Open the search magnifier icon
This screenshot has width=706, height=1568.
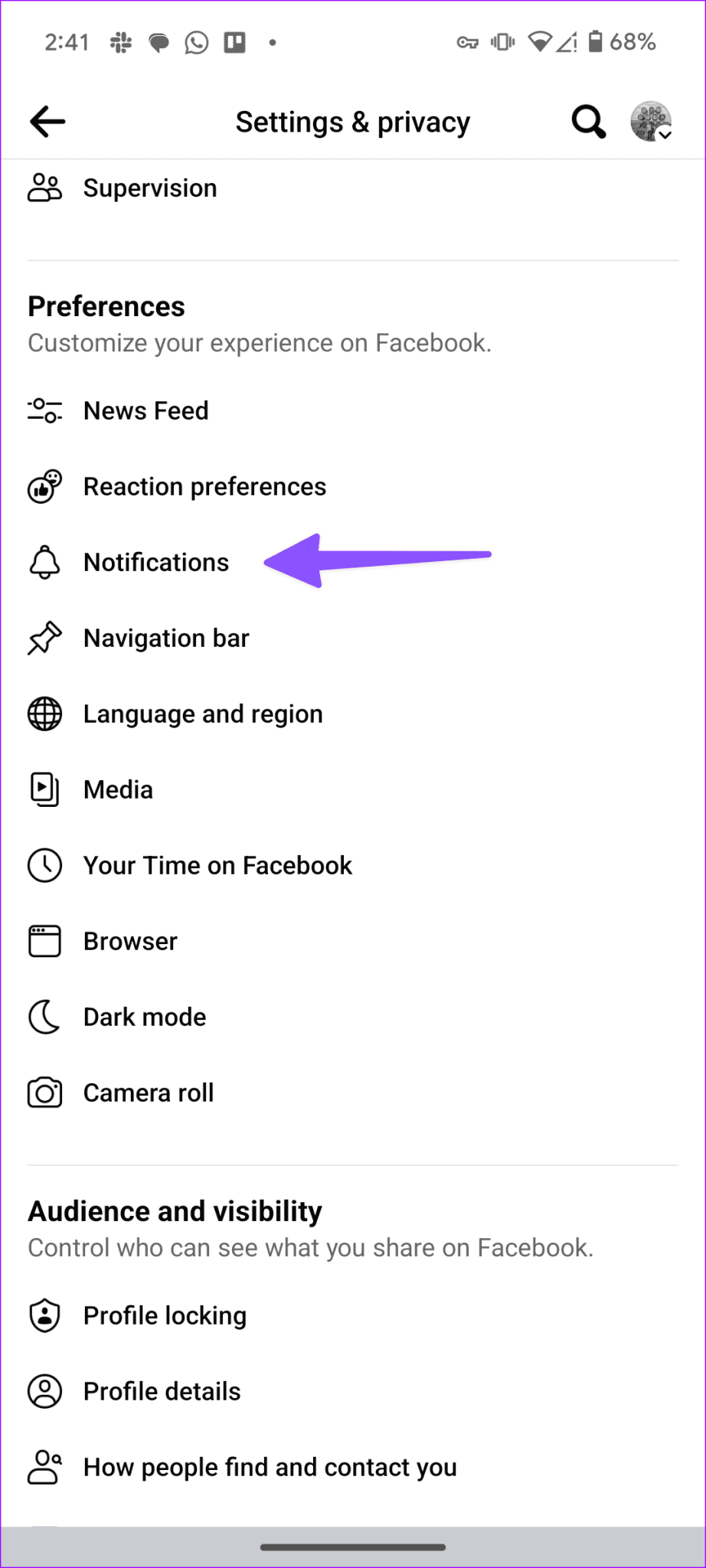click(587, 121)
